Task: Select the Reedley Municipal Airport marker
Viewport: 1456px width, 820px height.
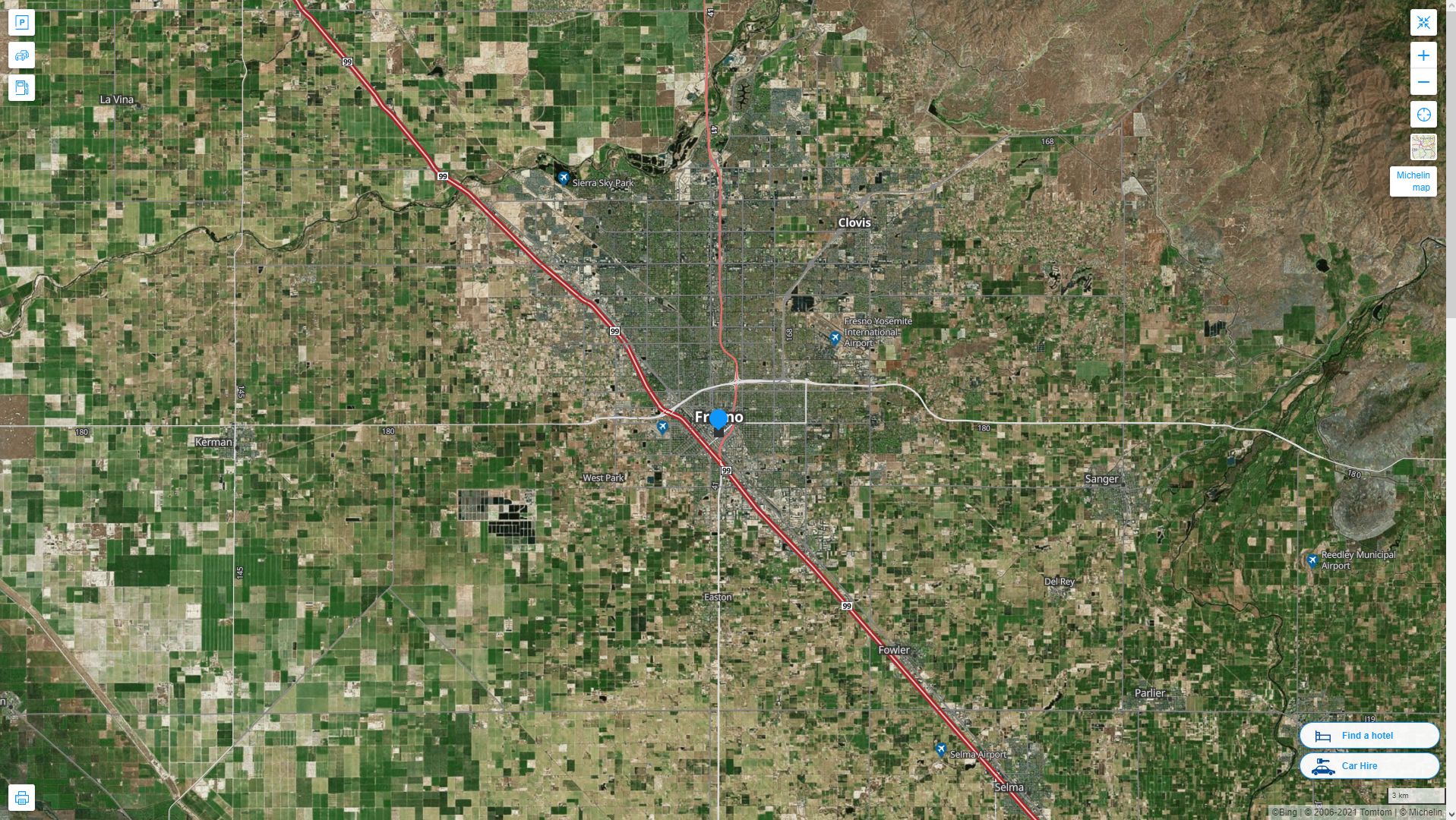Action: coord(1312,560)
